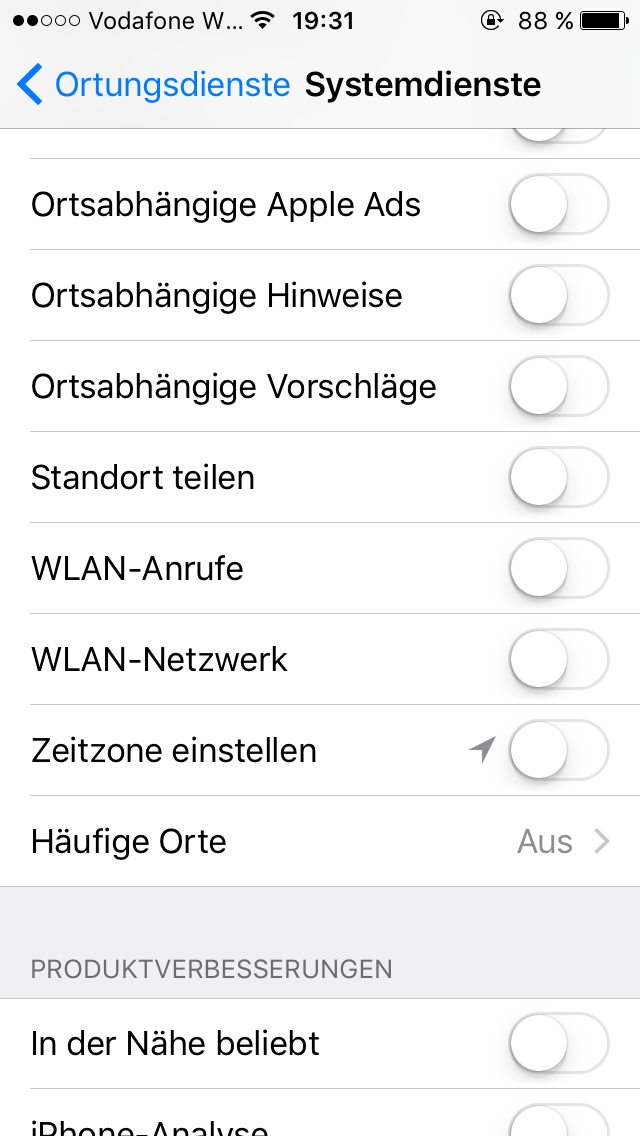Turn on the WLAN-Netzwerk toggle

pos(558,660)
